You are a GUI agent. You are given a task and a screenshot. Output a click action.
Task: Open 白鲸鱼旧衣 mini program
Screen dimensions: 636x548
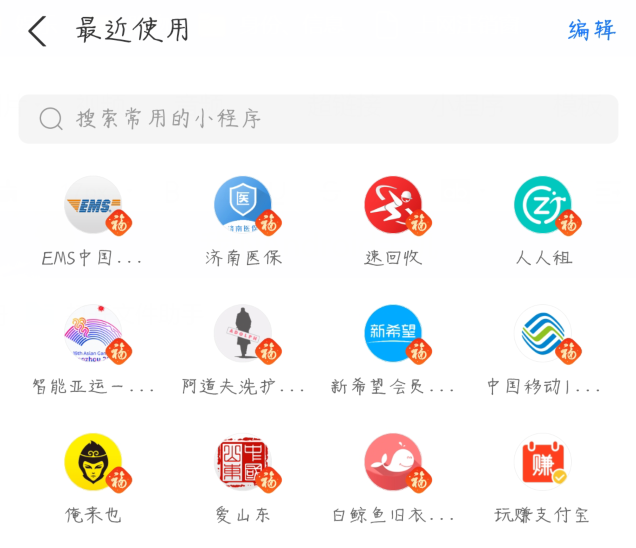(393, 463)
